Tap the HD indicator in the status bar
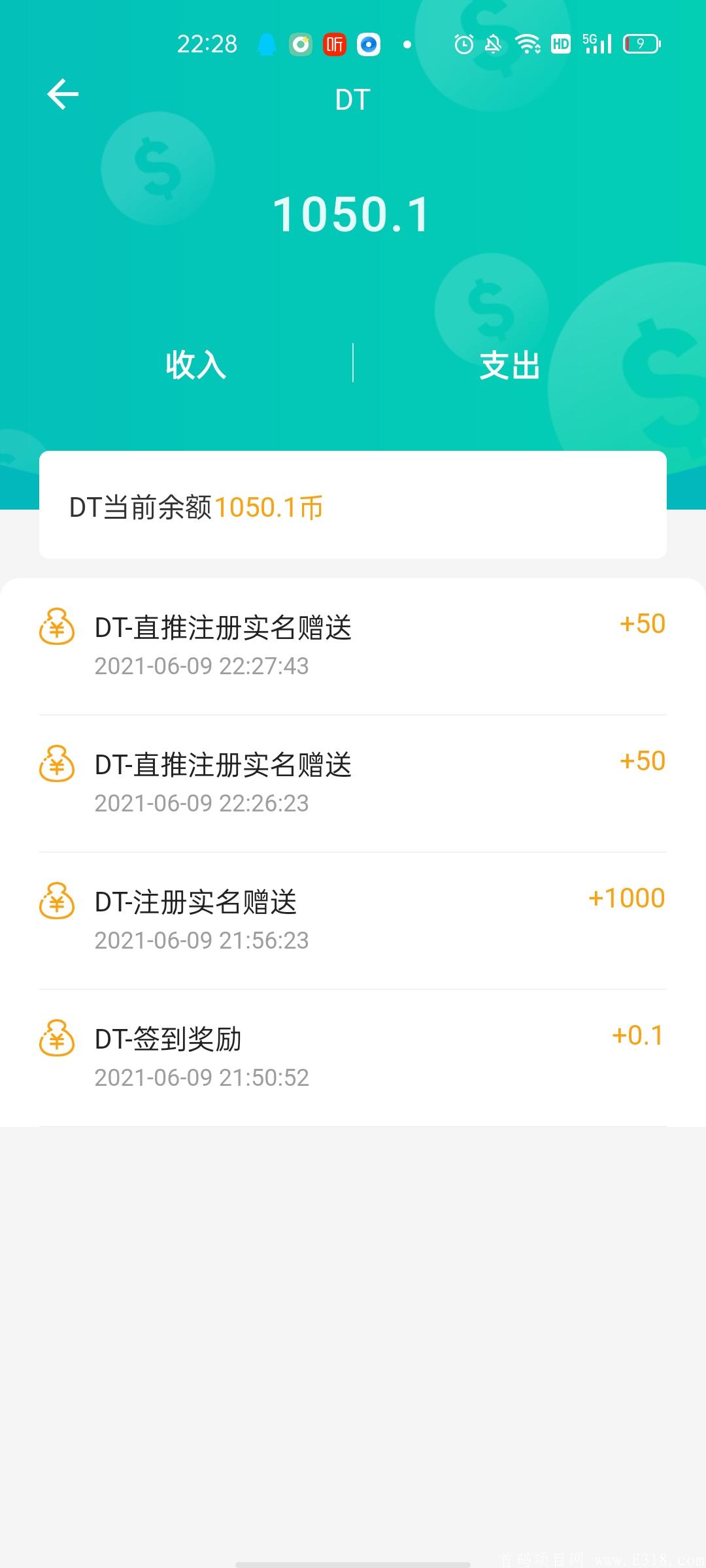 pos(560,44)
